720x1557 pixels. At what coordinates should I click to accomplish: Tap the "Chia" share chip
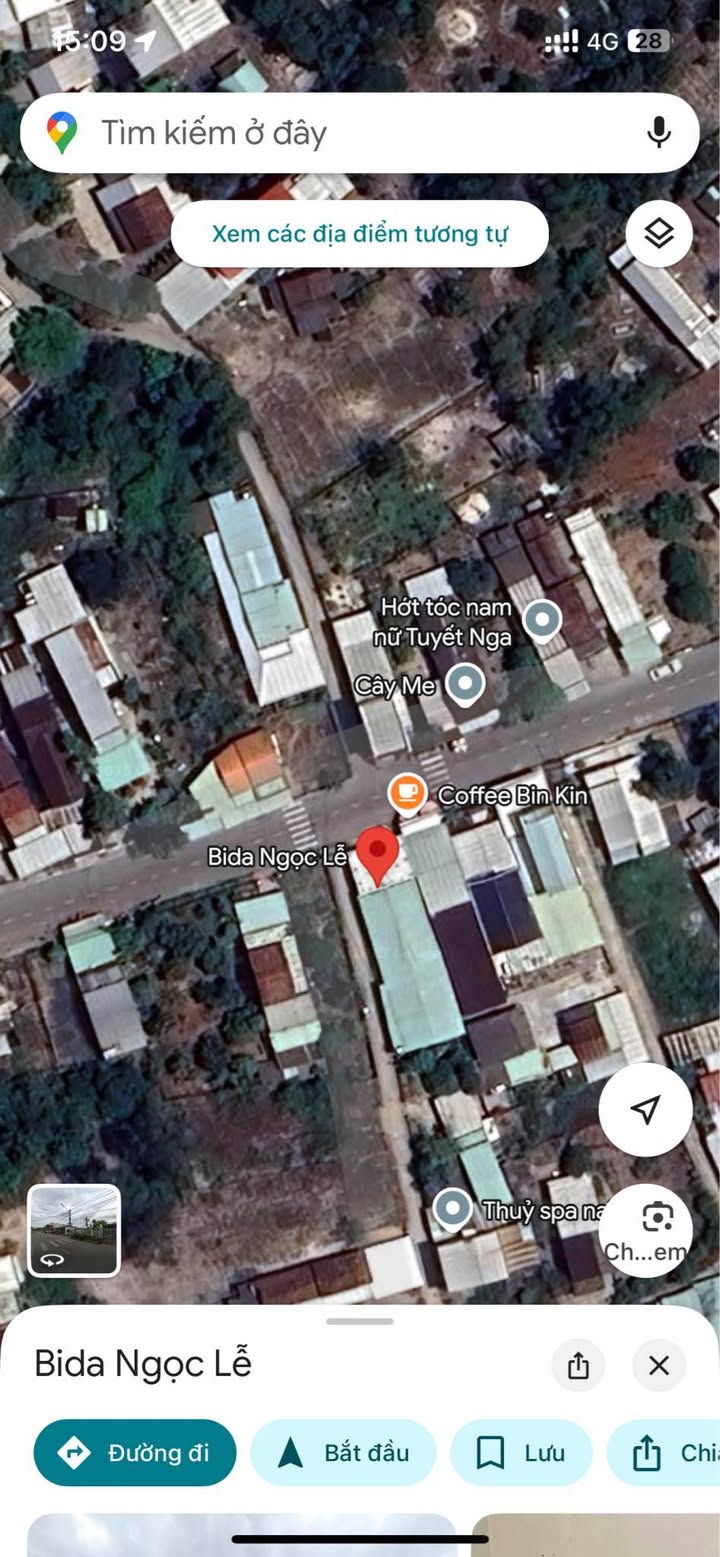click(664, 1452)
